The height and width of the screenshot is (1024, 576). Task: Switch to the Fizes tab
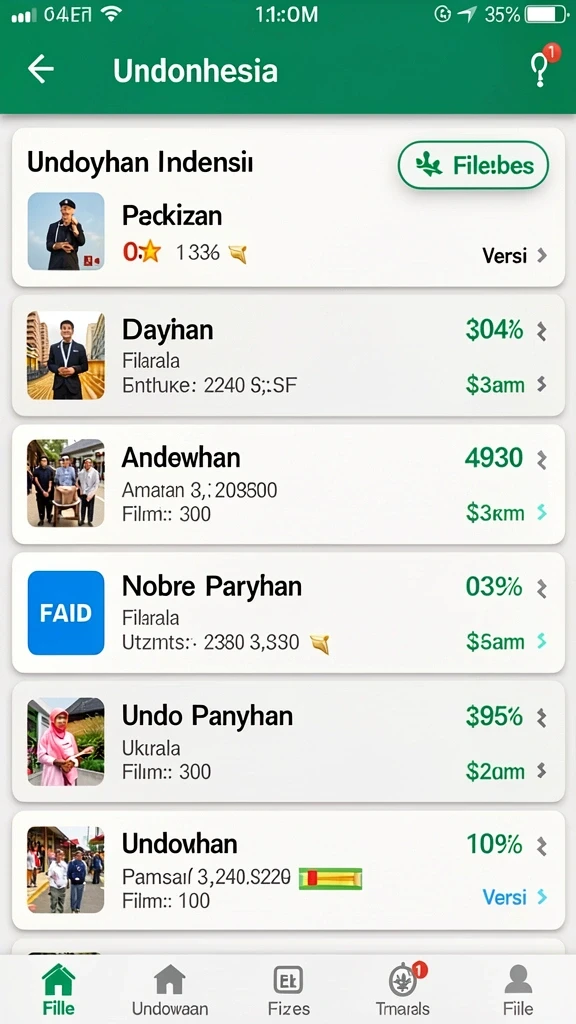(289, 989)
